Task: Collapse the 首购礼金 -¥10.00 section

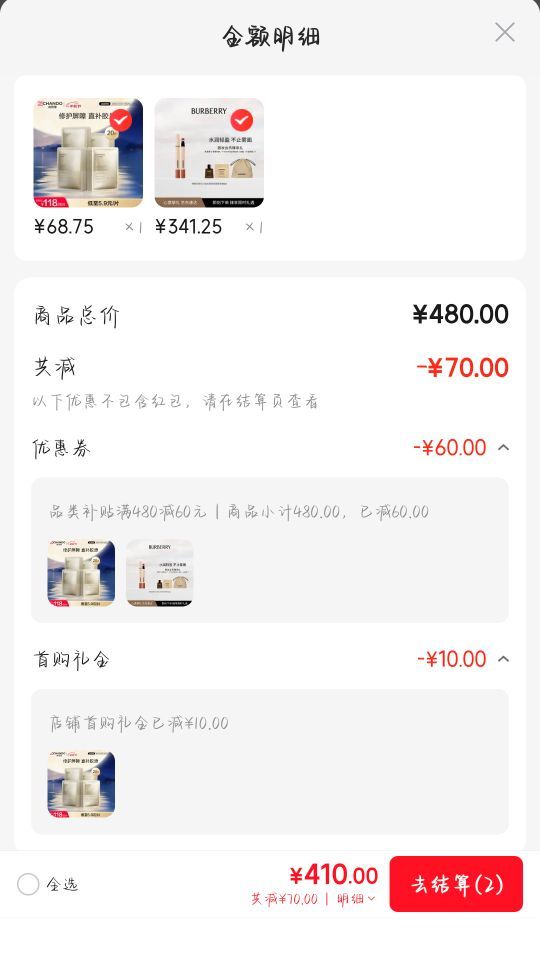Action: [x=503, y=659]
